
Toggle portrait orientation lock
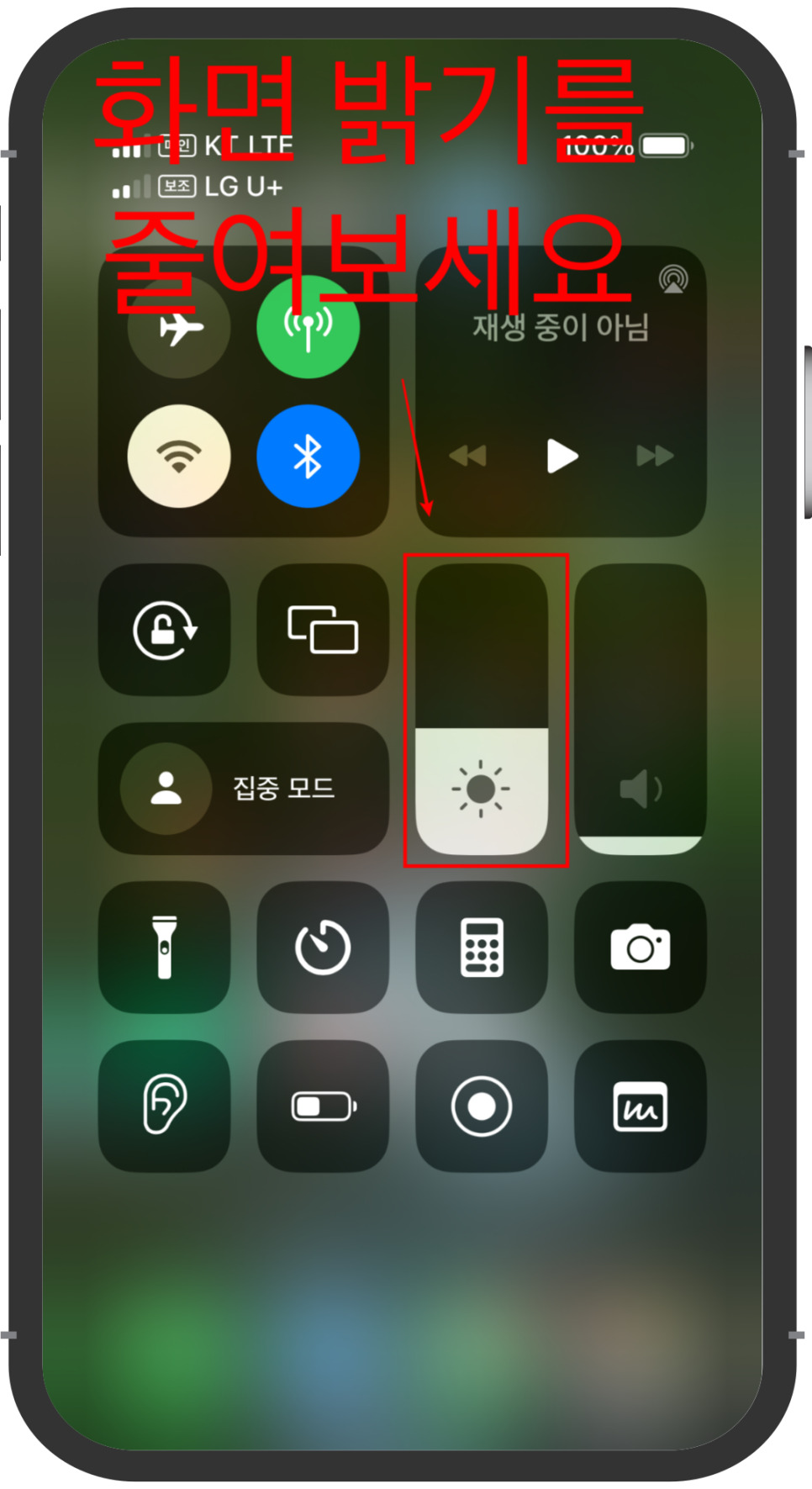click(165, 630)
